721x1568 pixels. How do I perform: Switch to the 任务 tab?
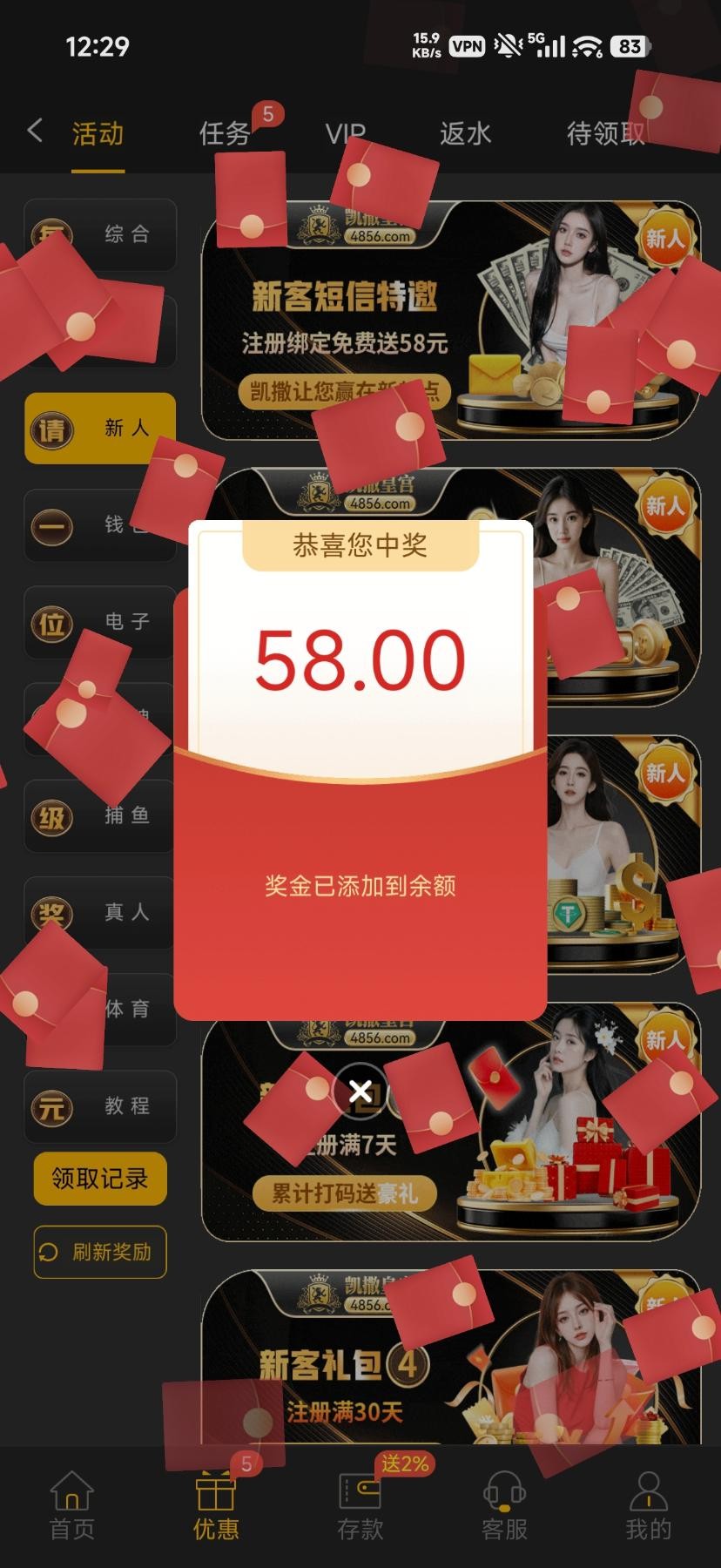[x=225, y=133]
